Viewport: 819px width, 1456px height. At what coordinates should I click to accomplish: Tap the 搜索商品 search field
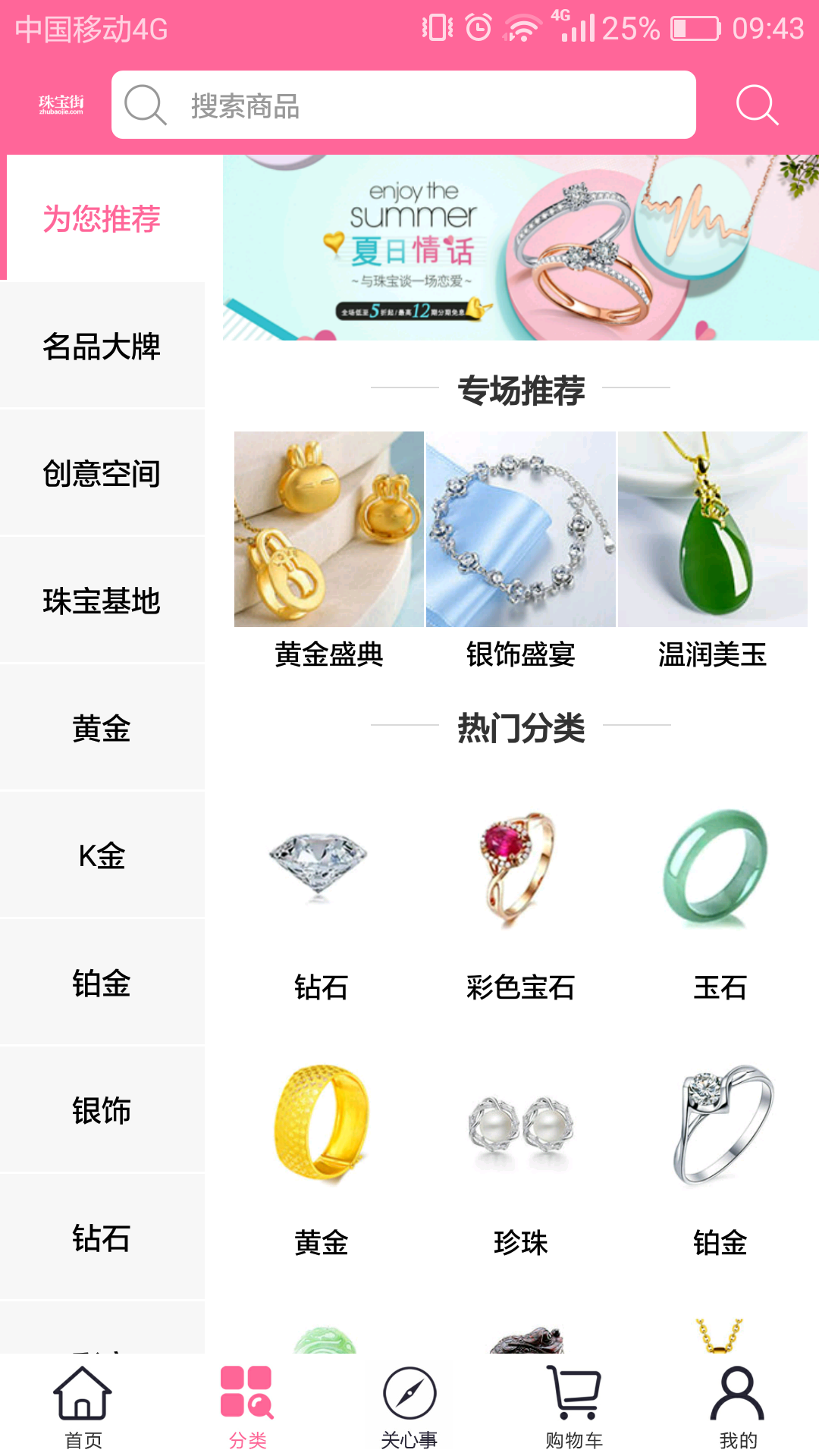point(403,105)
